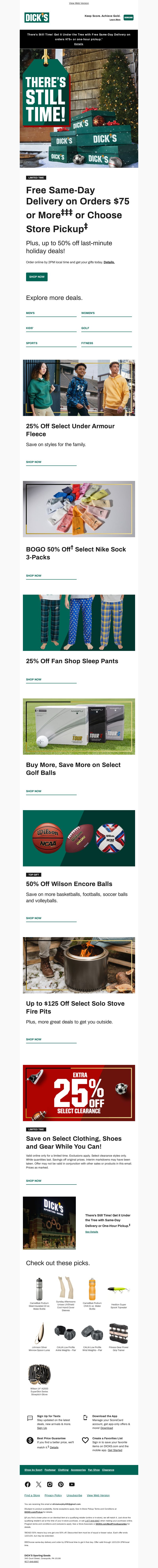This screenshot has width=158, height=1568.
Task: Shop now for Nike Sock 3-Packs offer
Action: pos(33,575)
